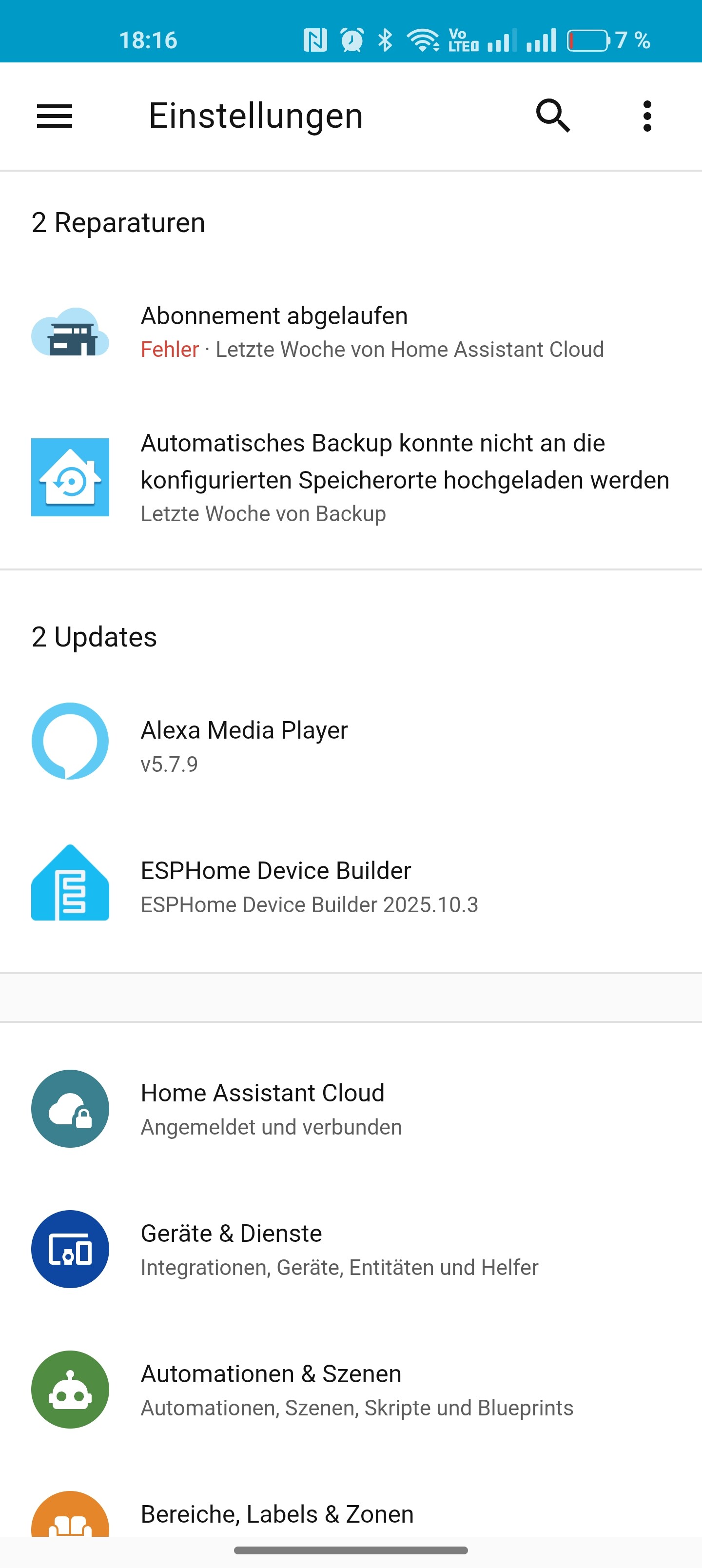Open the hamburger drawer menu

[x=55, y=116]
